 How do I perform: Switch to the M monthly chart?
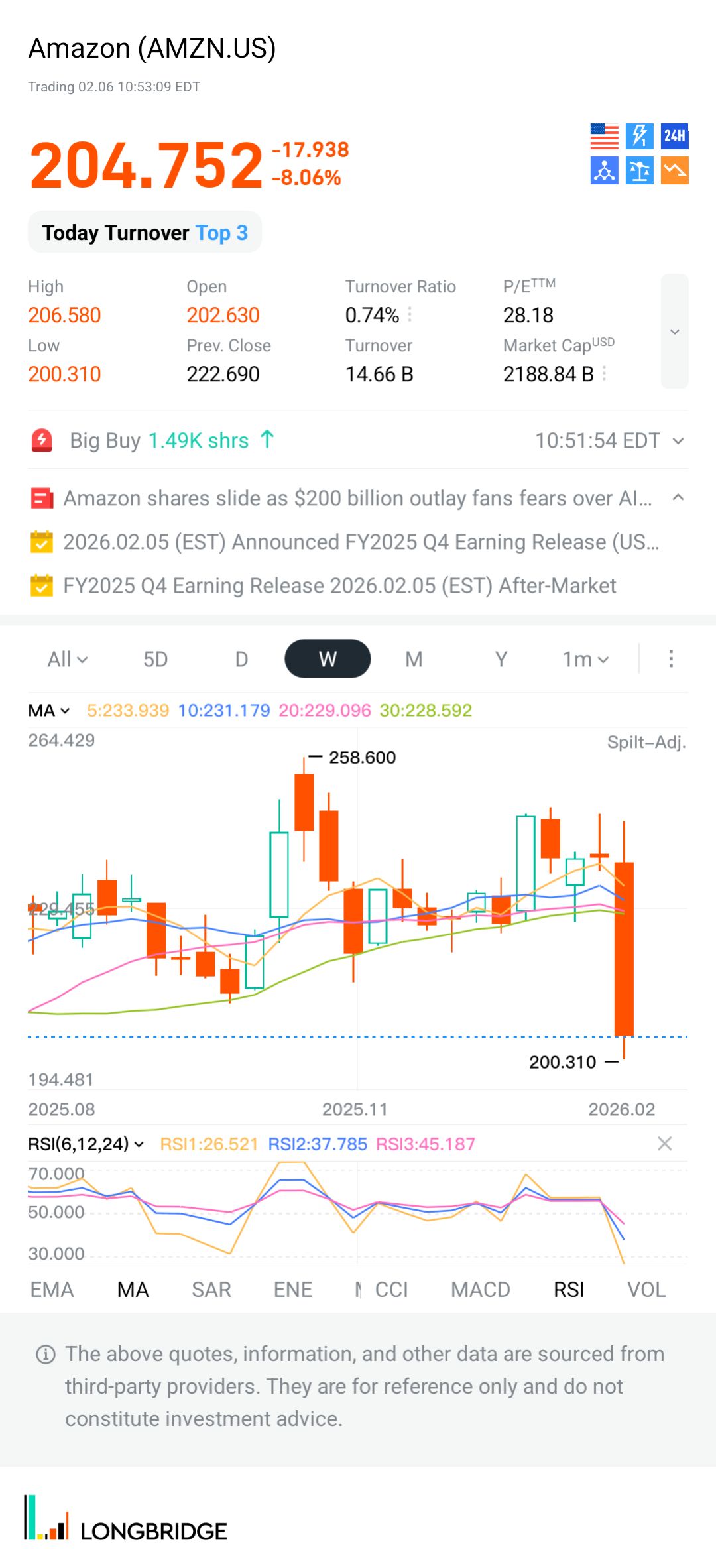414,659
